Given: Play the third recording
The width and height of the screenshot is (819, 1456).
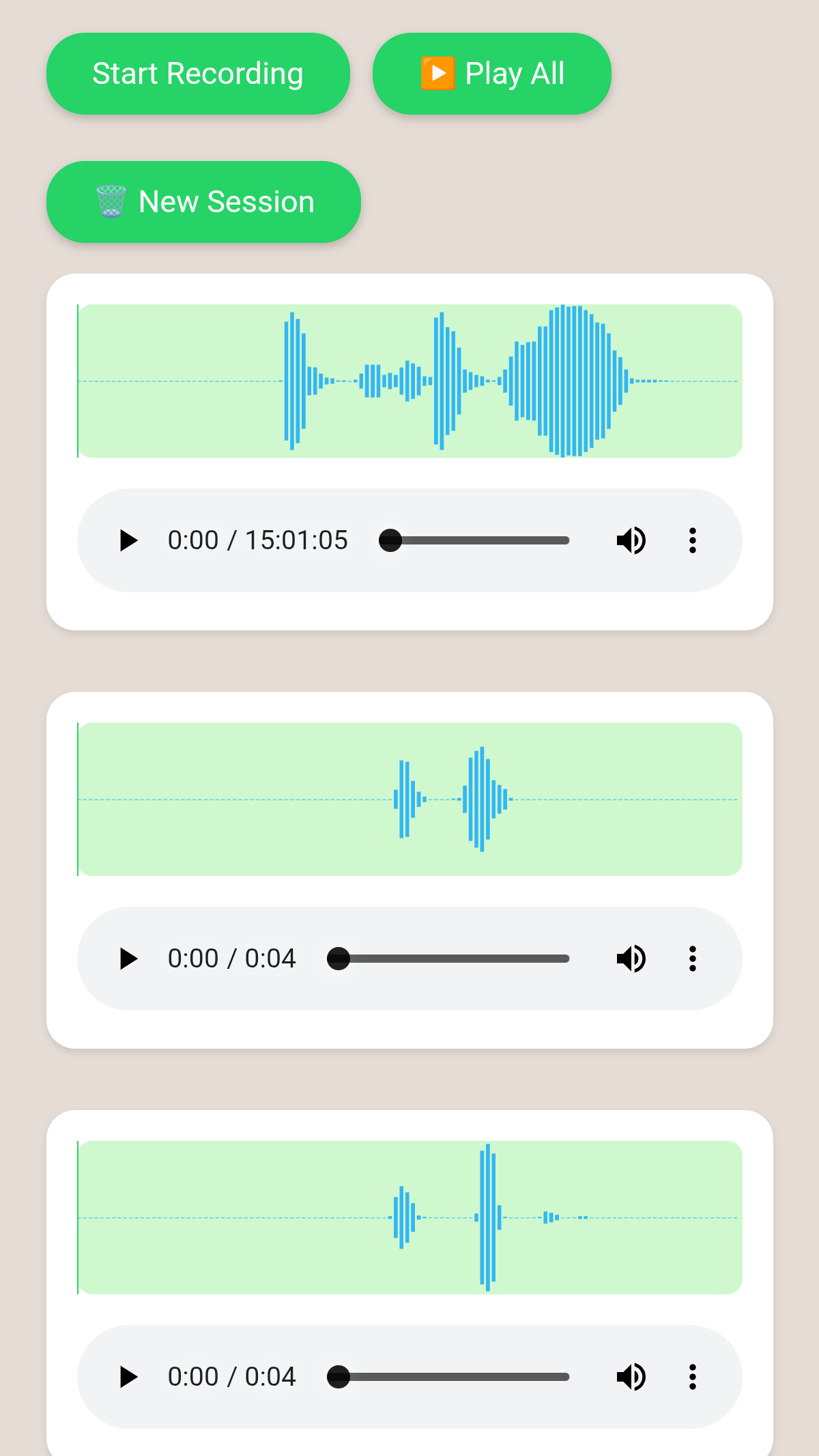Looking at the screenshot, I should (x=128, y=1377).
